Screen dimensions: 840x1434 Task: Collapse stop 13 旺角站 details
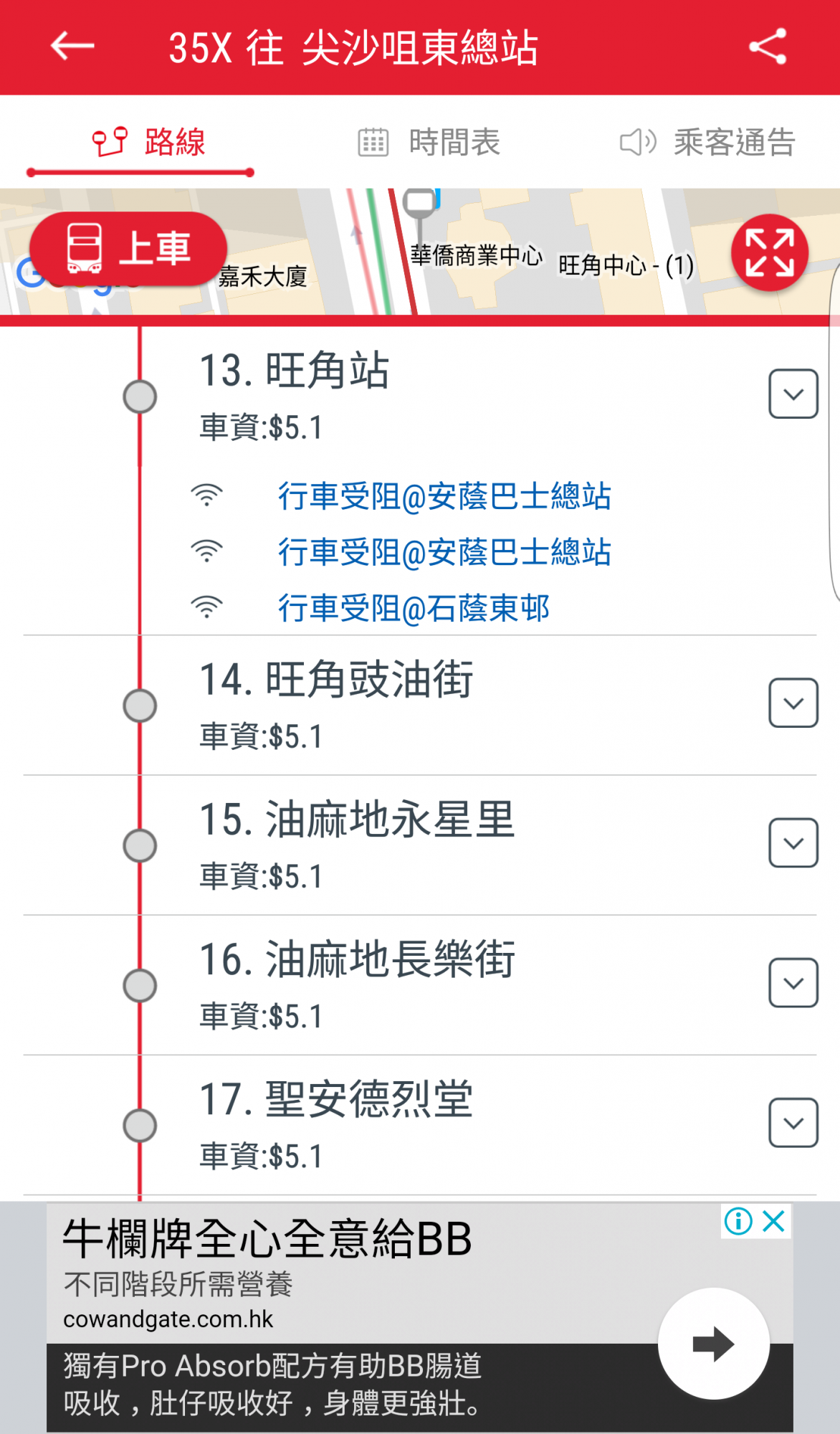tap(793, 394)
